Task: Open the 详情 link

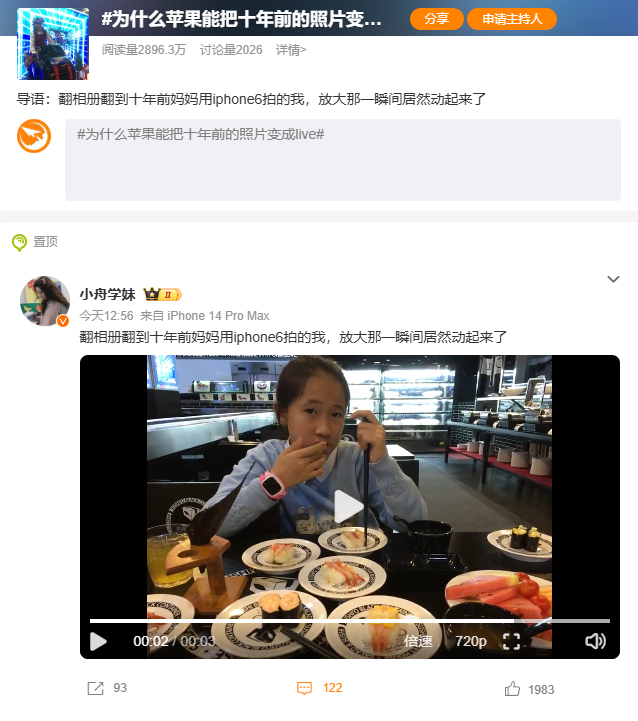Action: tap(291, 49)
